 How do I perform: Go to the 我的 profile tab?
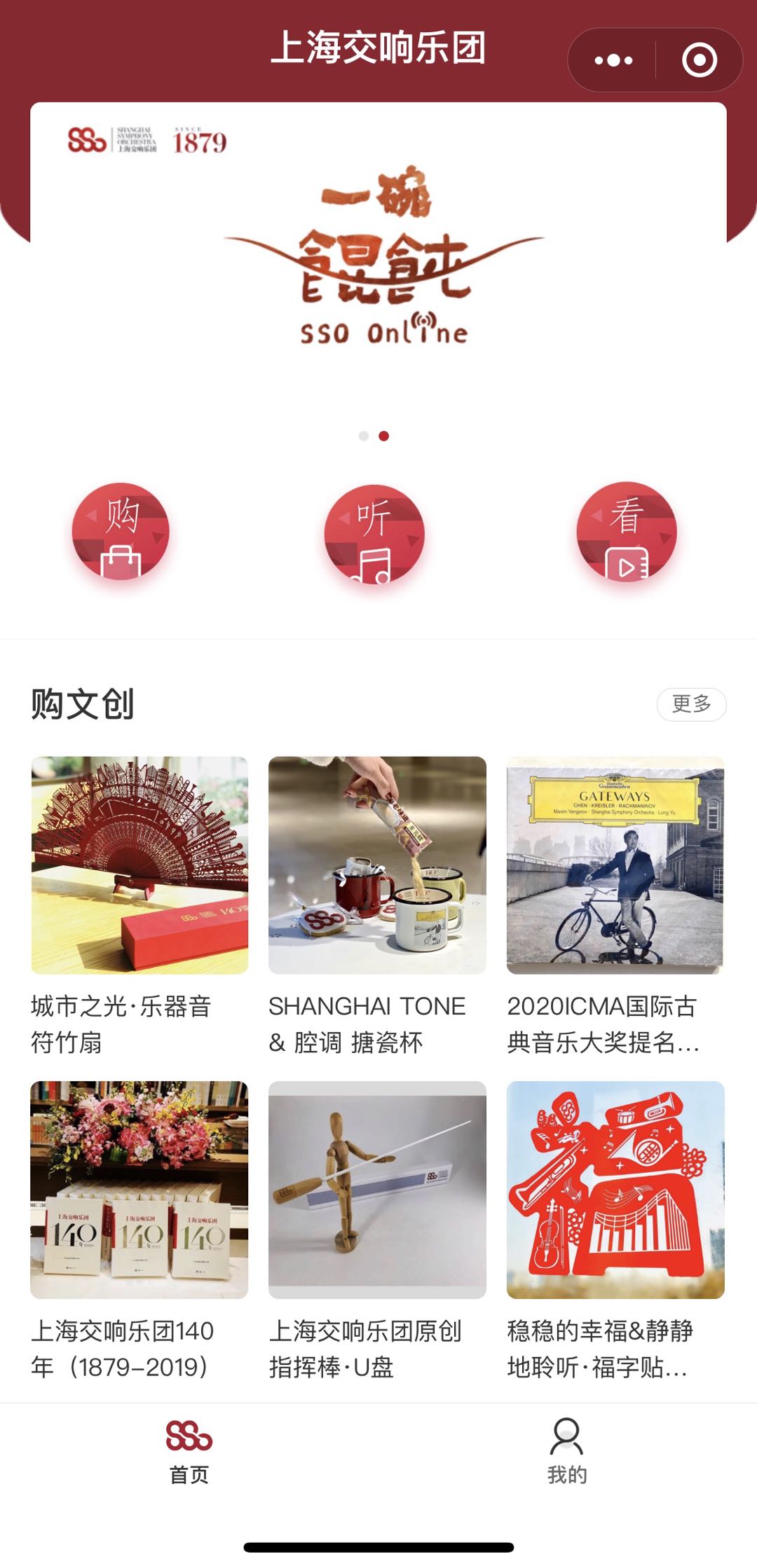[567, 1452]
